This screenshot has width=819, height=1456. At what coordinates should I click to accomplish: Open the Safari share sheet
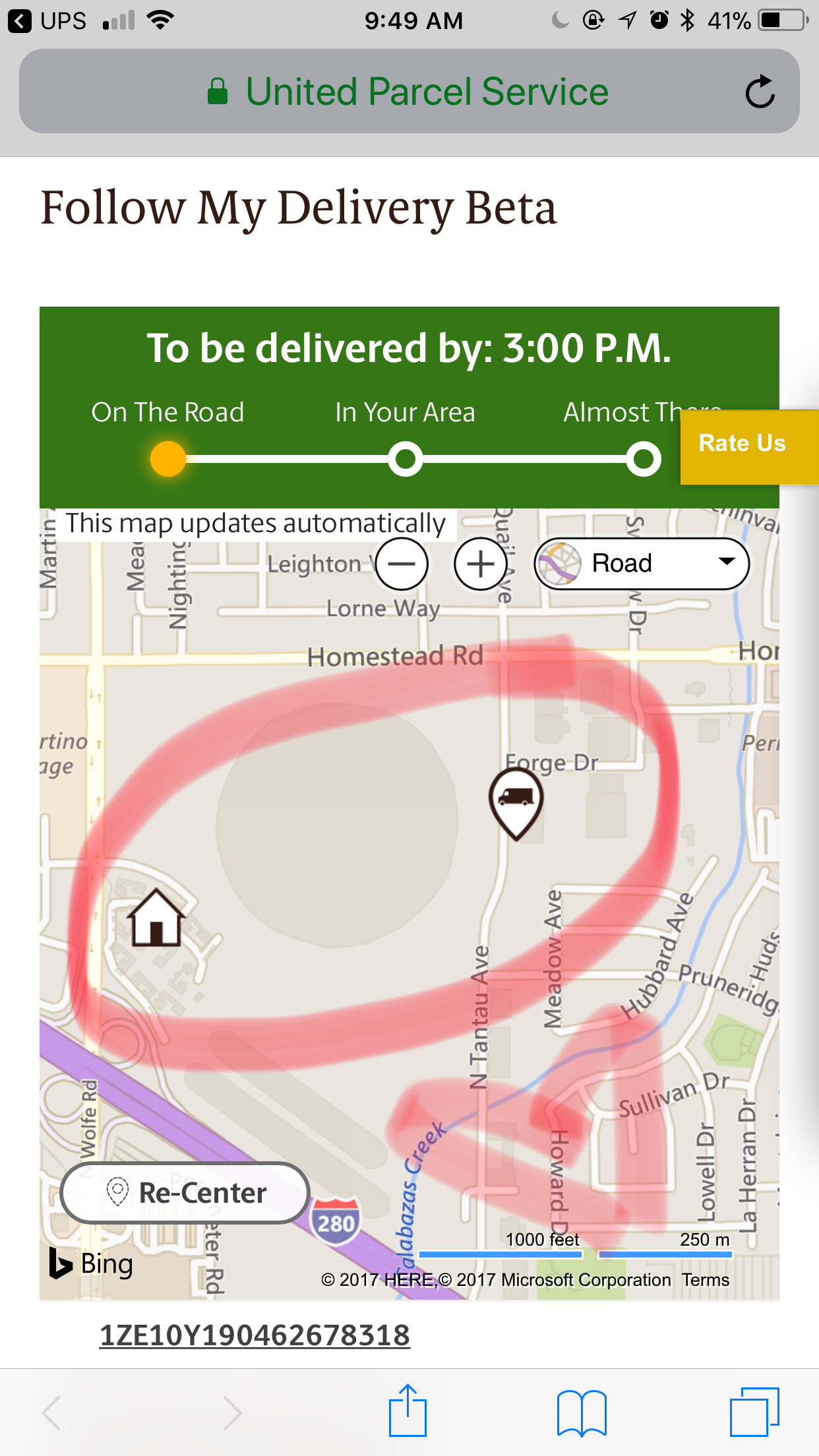(408, 1411)
